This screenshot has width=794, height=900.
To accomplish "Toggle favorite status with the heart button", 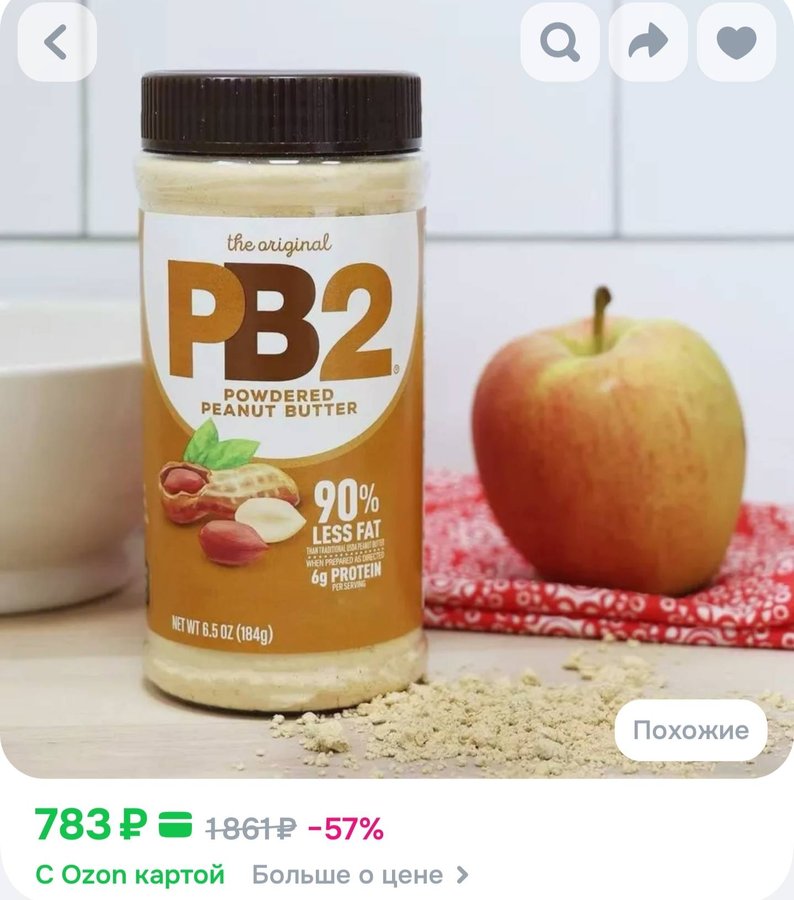I will (x=737, y=42).
